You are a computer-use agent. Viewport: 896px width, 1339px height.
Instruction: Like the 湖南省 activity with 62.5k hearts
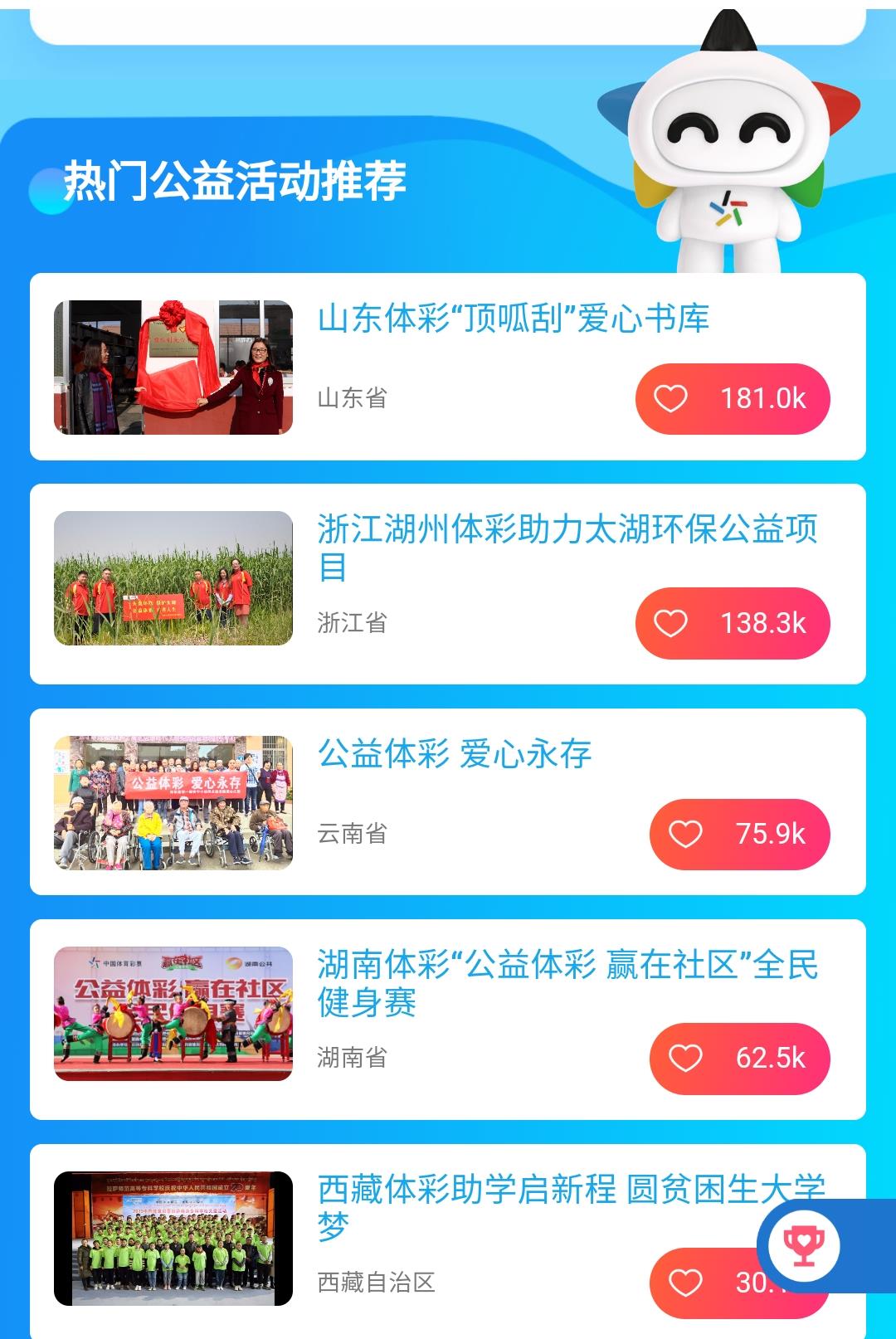(739, 1059)
